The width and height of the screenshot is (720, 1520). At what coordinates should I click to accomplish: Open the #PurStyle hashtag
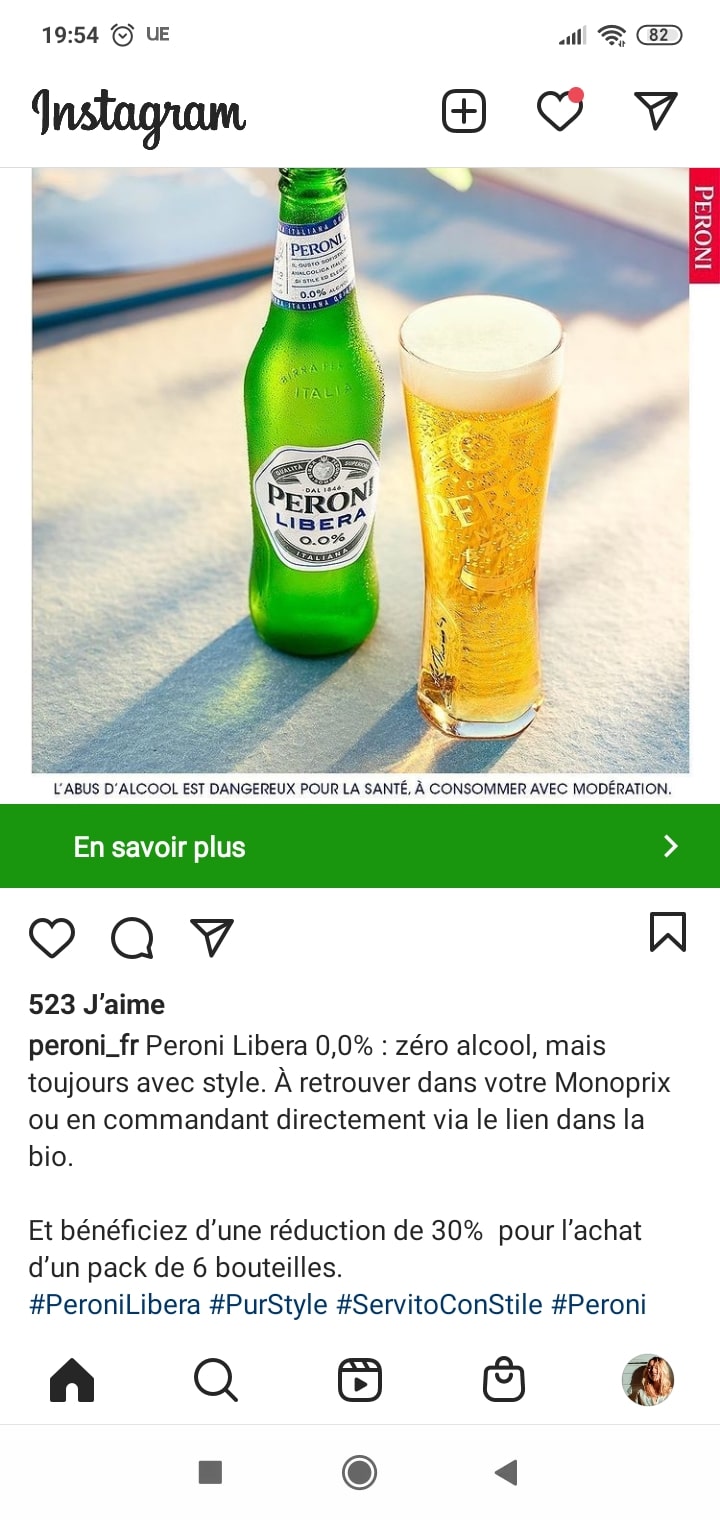click(268, 1305)
